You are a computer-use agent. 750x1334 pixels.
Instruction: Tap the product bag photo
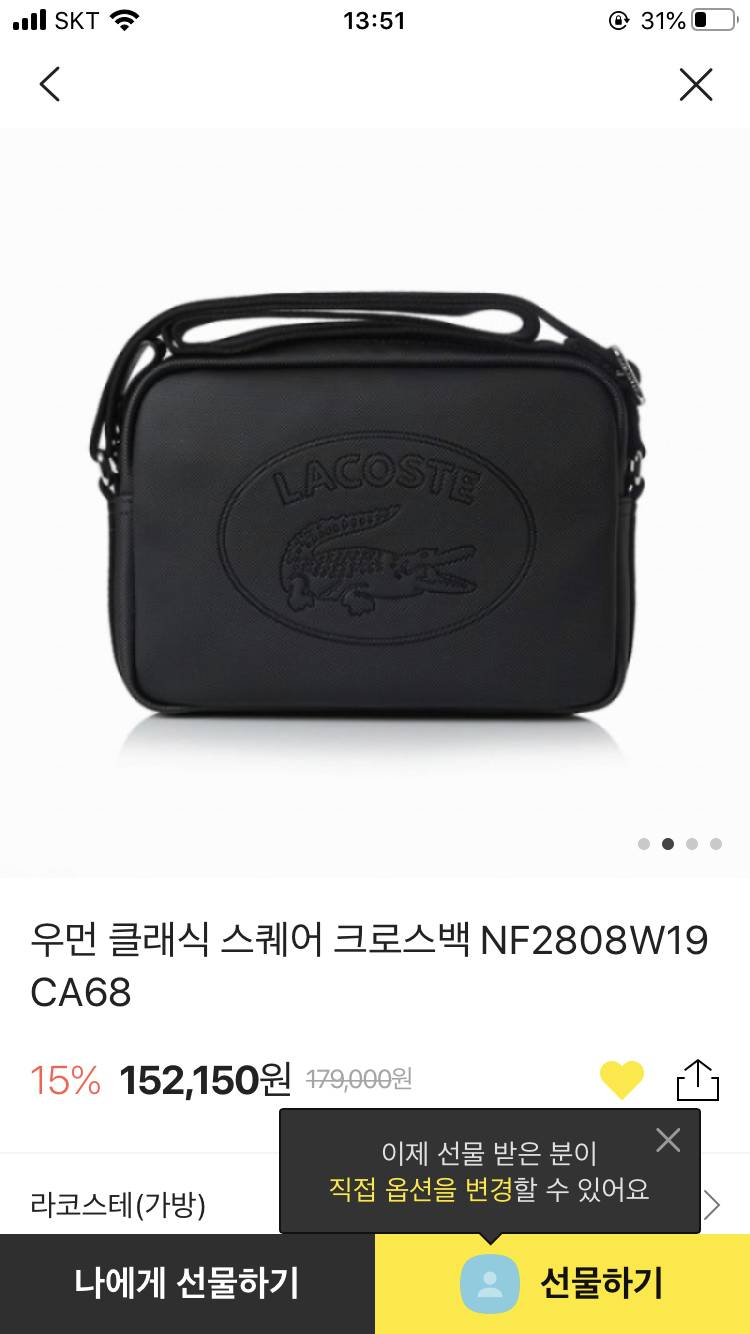375,500
